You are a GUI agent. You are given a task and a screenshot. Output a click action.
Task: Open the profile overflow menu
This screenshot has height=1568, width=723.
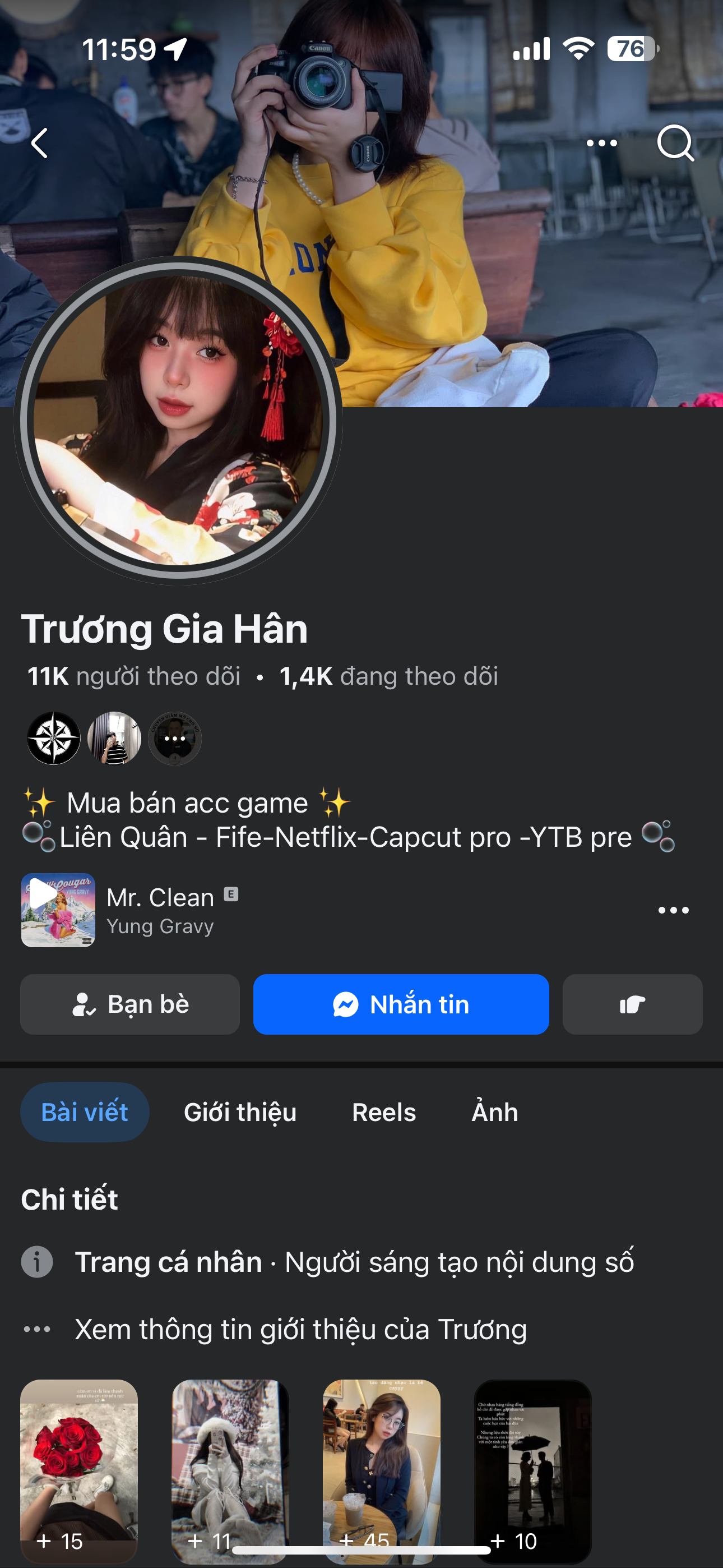tap(601, 143)
